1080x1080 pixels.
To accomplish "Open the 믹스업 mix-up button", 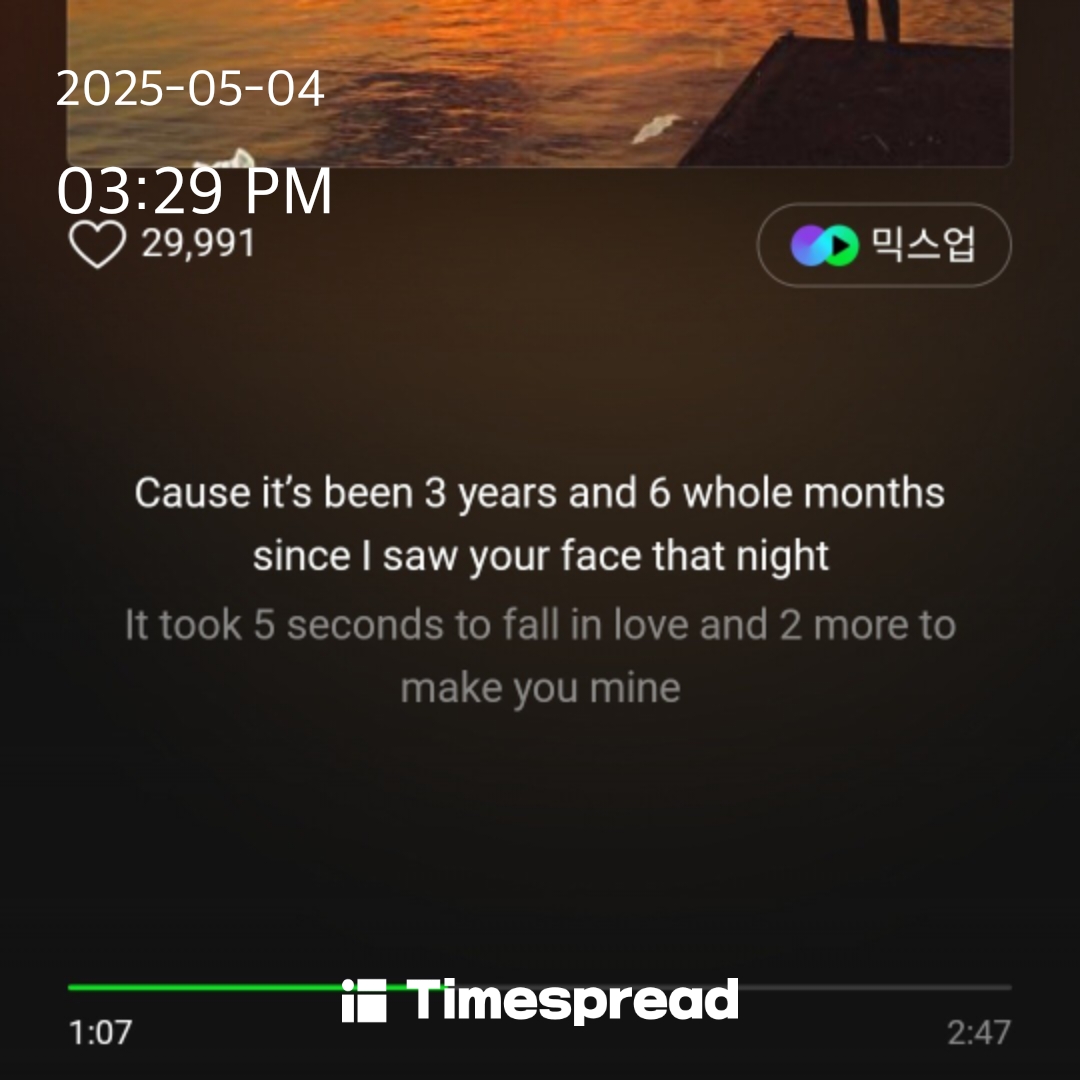I will [884, 245].
